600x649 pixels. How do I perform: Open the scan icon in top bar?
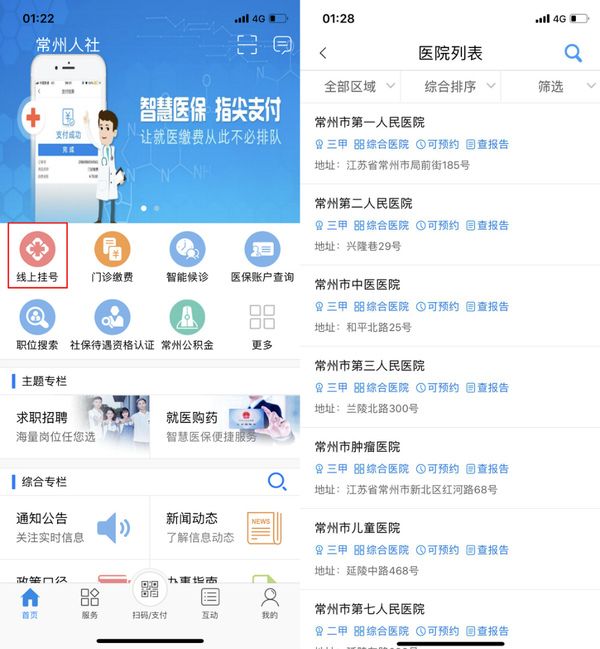tap(247, 44)
